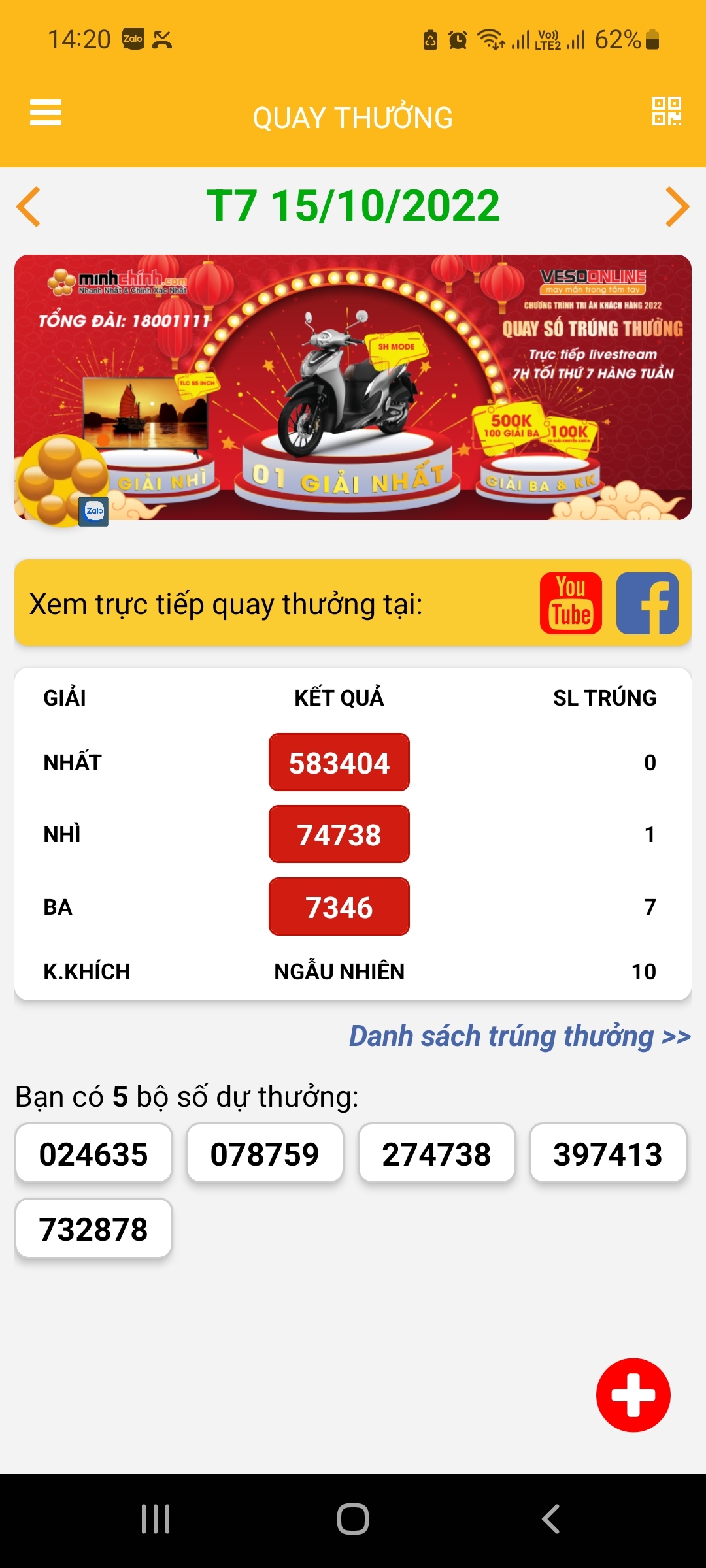Go to the next draw date
Screen dimensions: 706x1568
tap(677, 206)
